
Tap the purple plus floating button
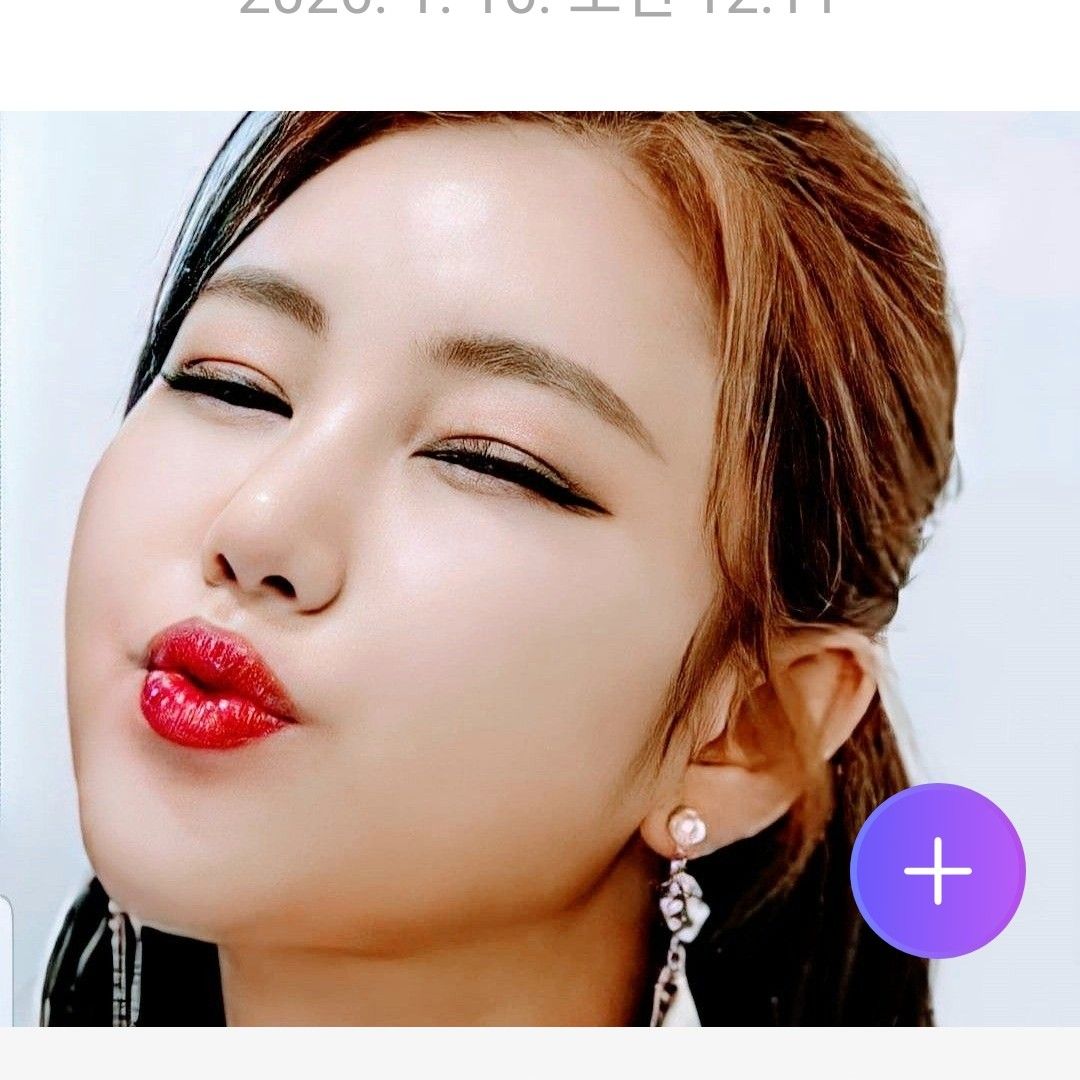[x=937, y=870]
